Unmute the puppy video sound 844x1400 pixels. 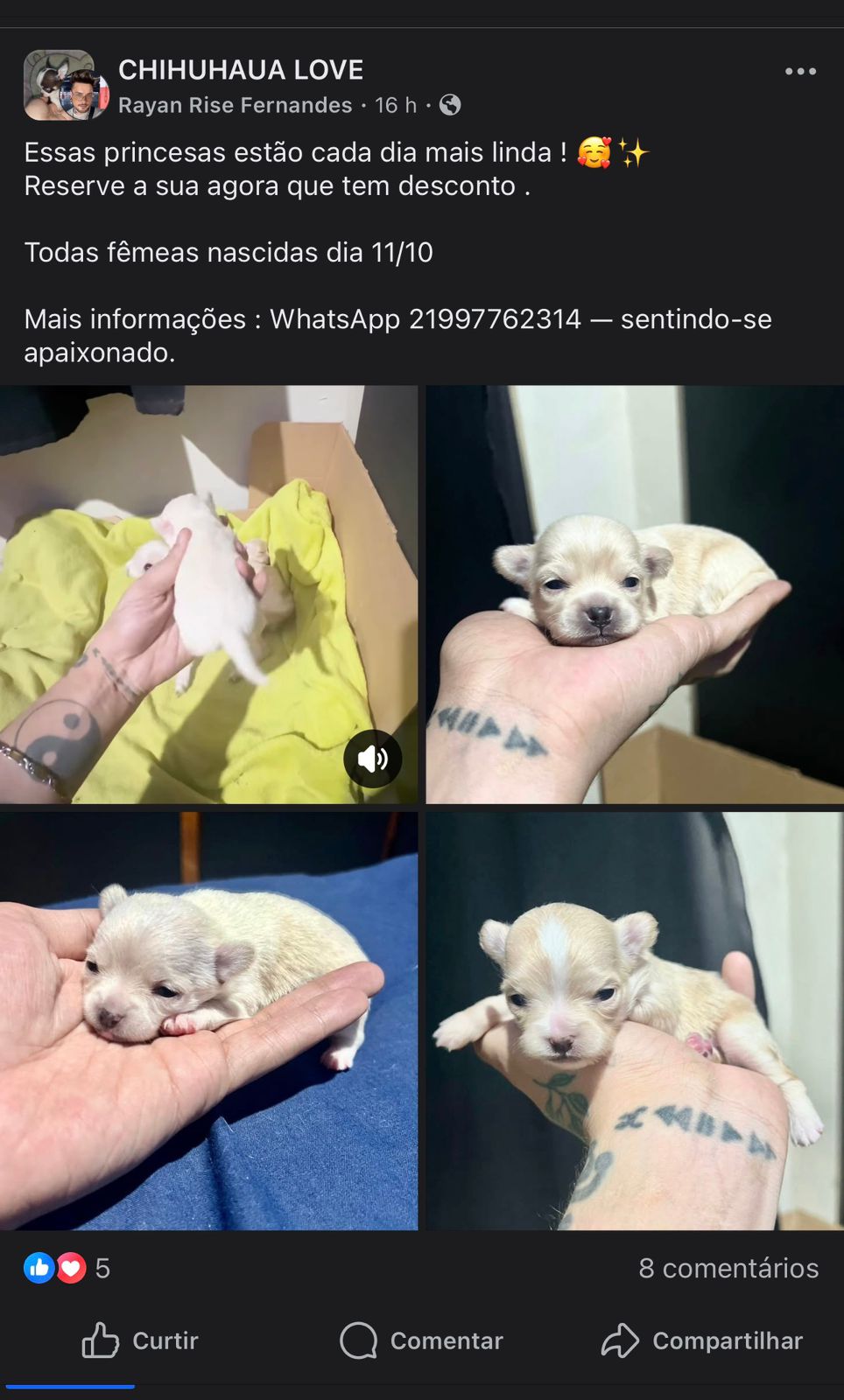click(373, 759)
